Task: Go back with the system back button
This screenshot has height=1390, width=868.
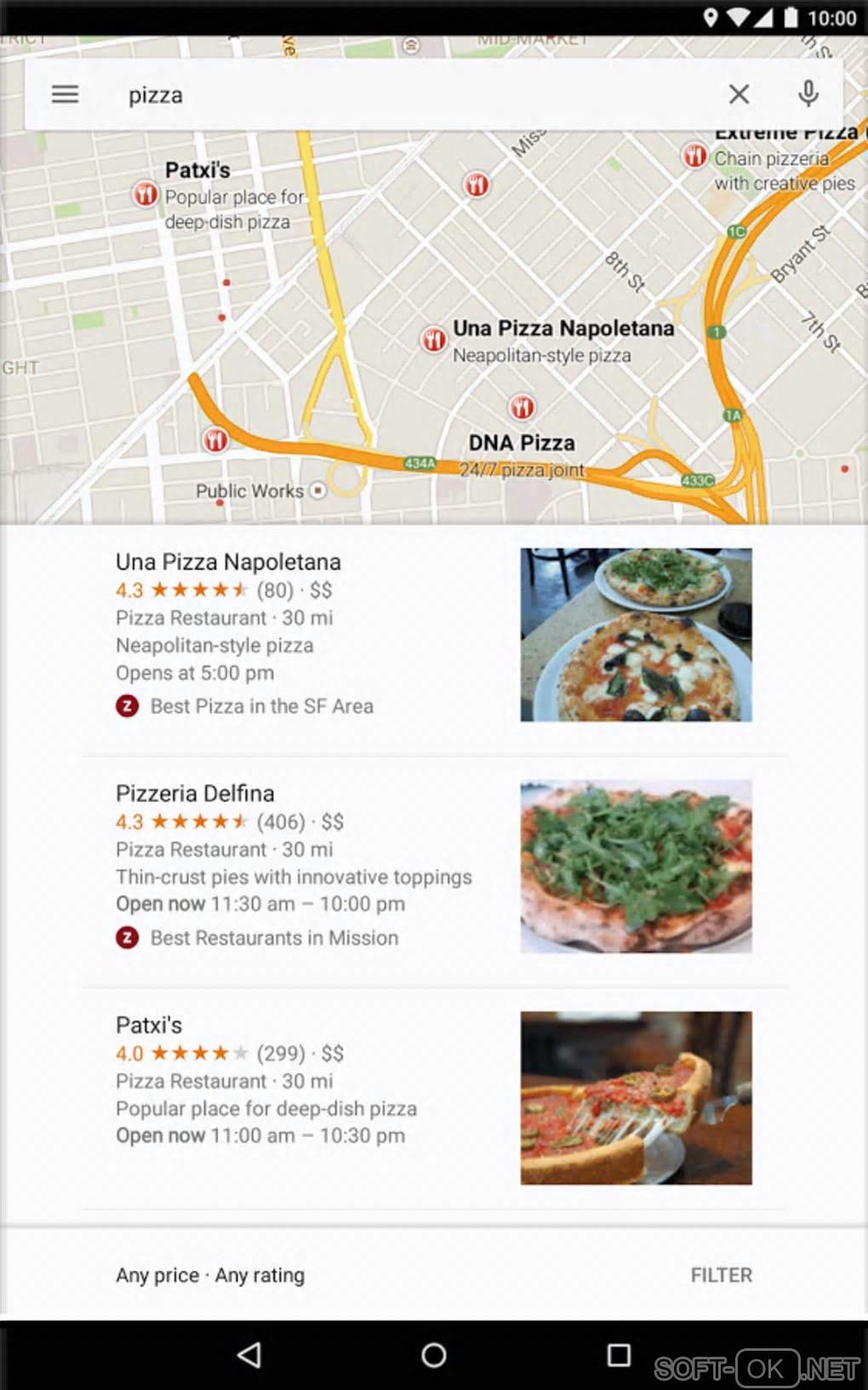Action: click(x=249, y=1354)
